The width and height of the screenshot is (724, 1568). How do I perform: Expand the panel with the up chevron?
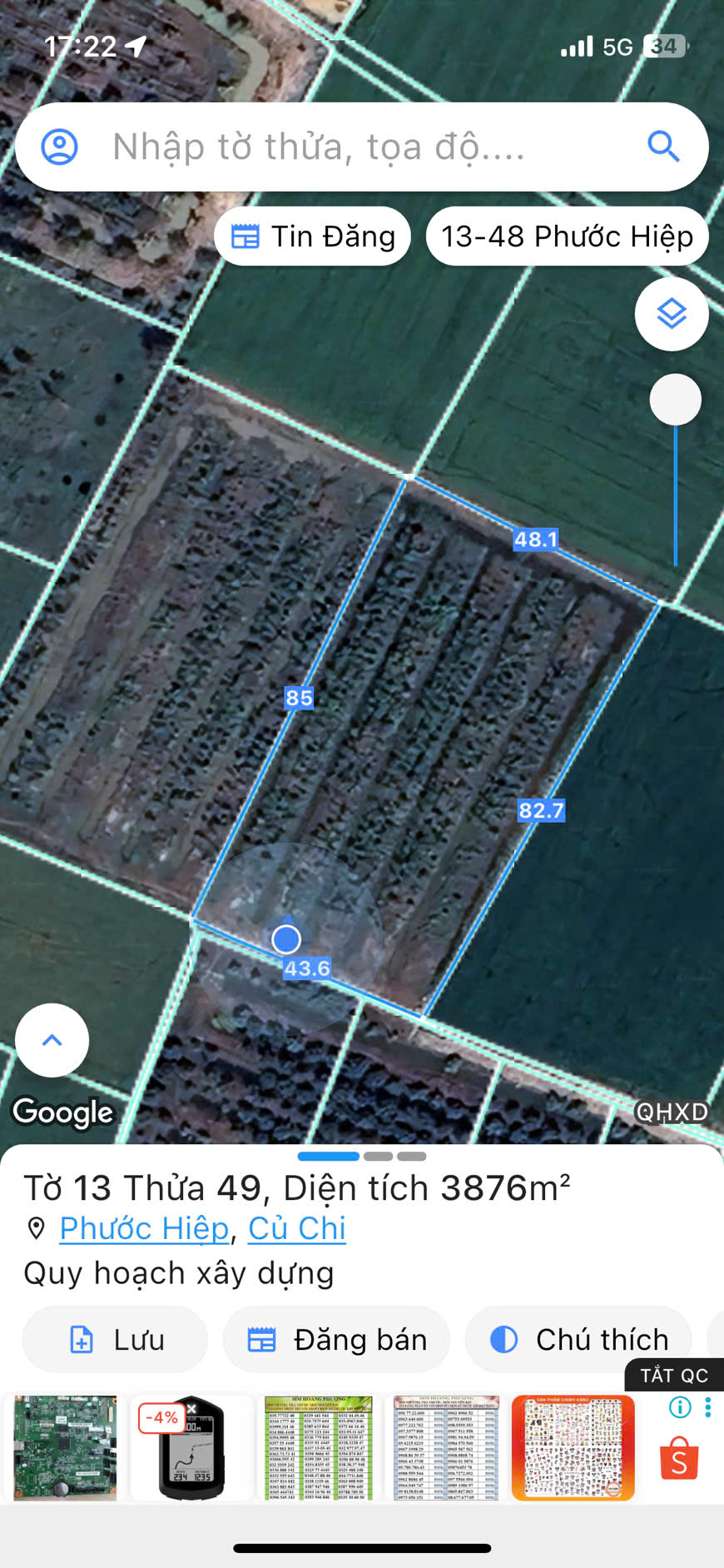coord(52,1040)
